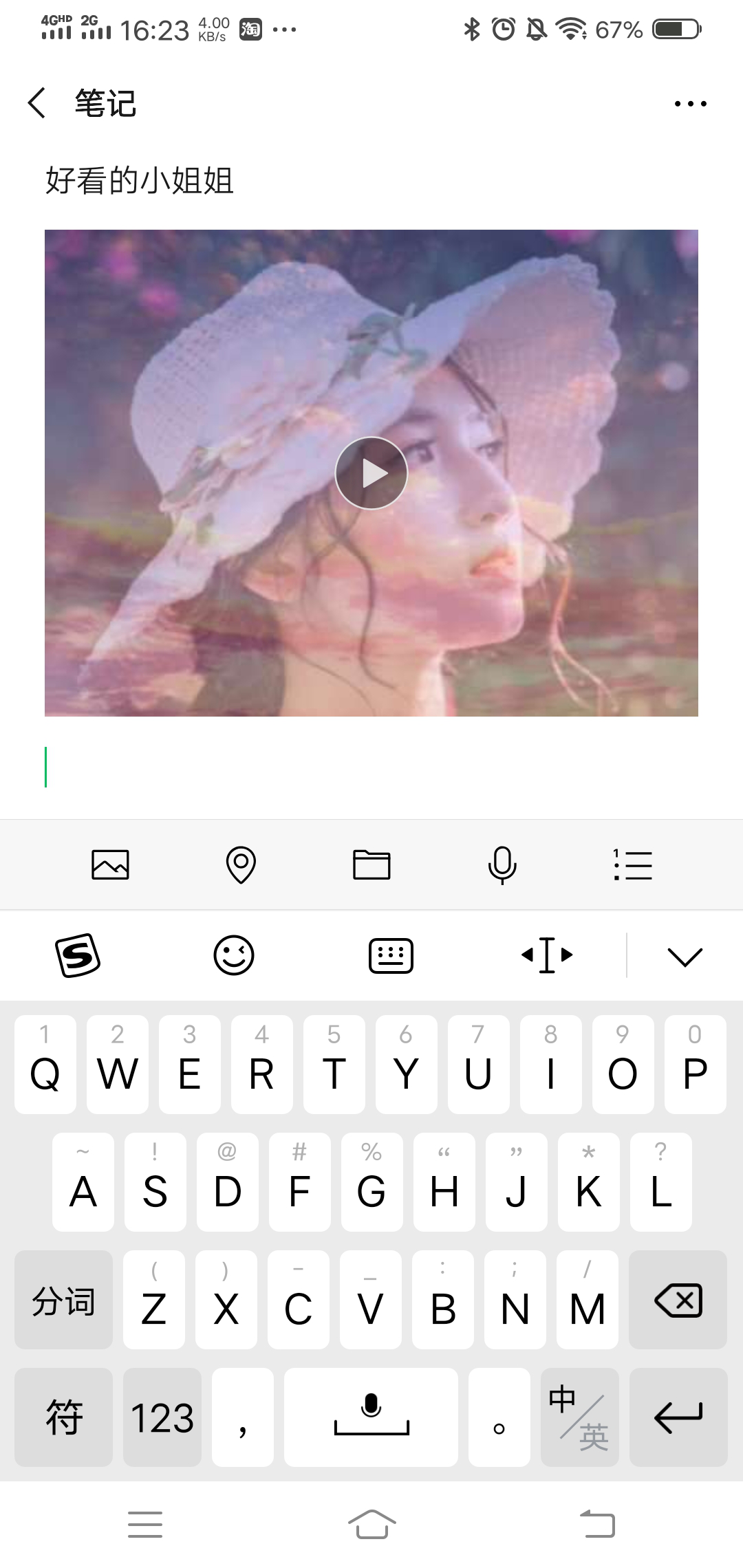The height and width of the screenshot is (1568, 743).
Task: Open Sogou keyboard settings logo
Action: point(77,955)
